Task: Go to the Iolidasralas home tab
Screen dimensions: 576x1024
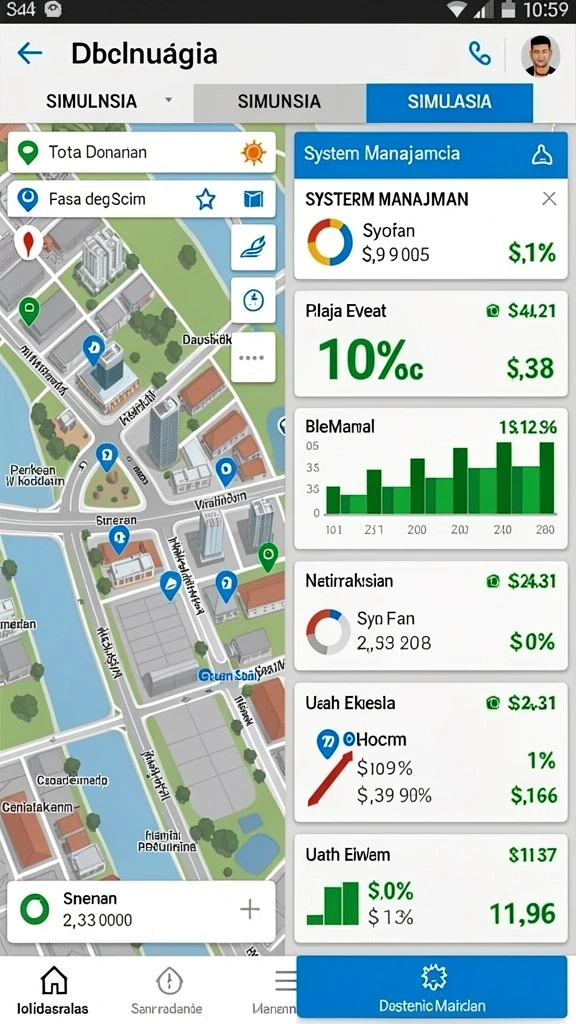Action: (x=54, y=990)
